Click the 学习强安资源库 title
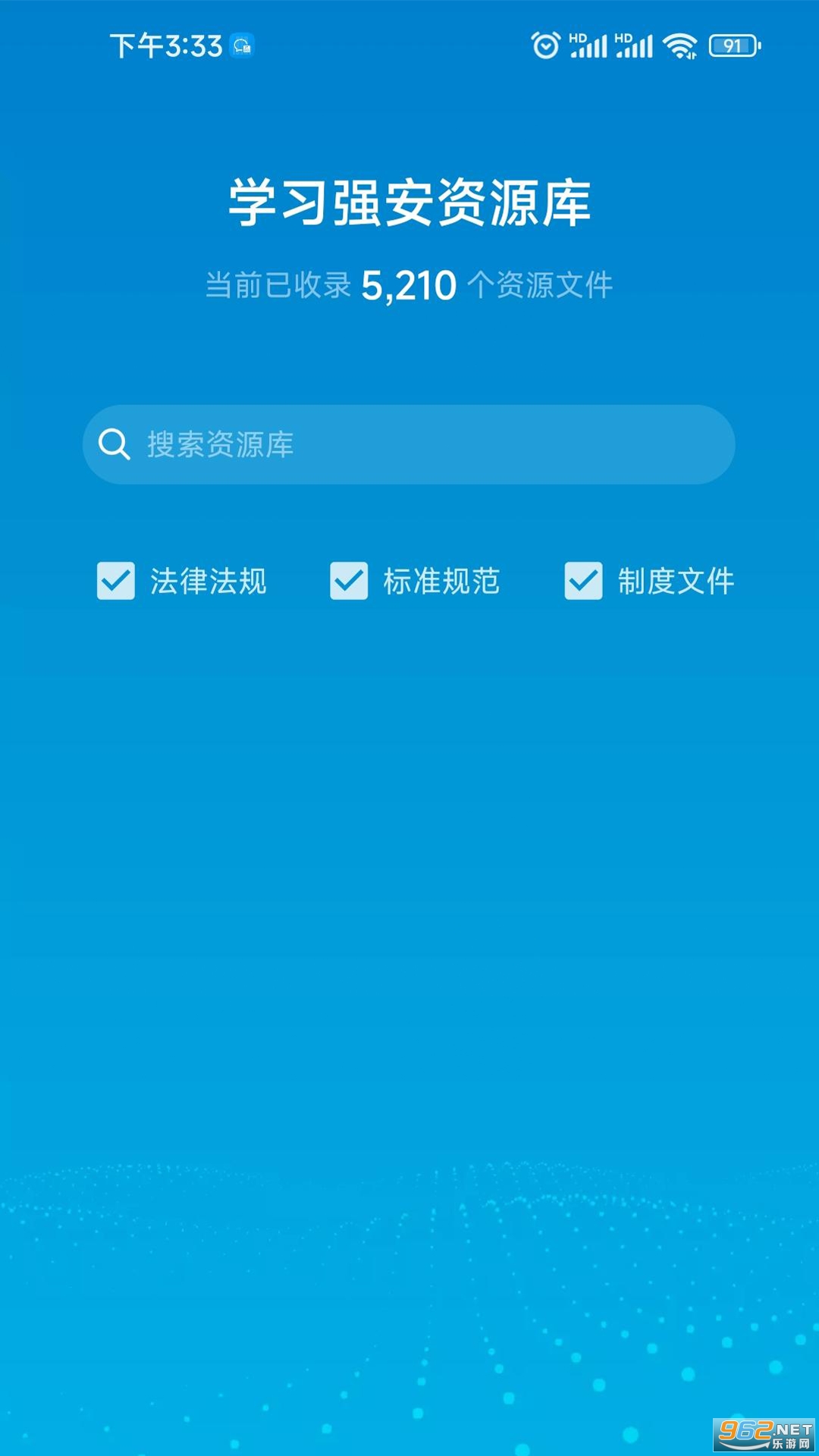Viewport: 819px width, 1456px height. coord(409,199)
